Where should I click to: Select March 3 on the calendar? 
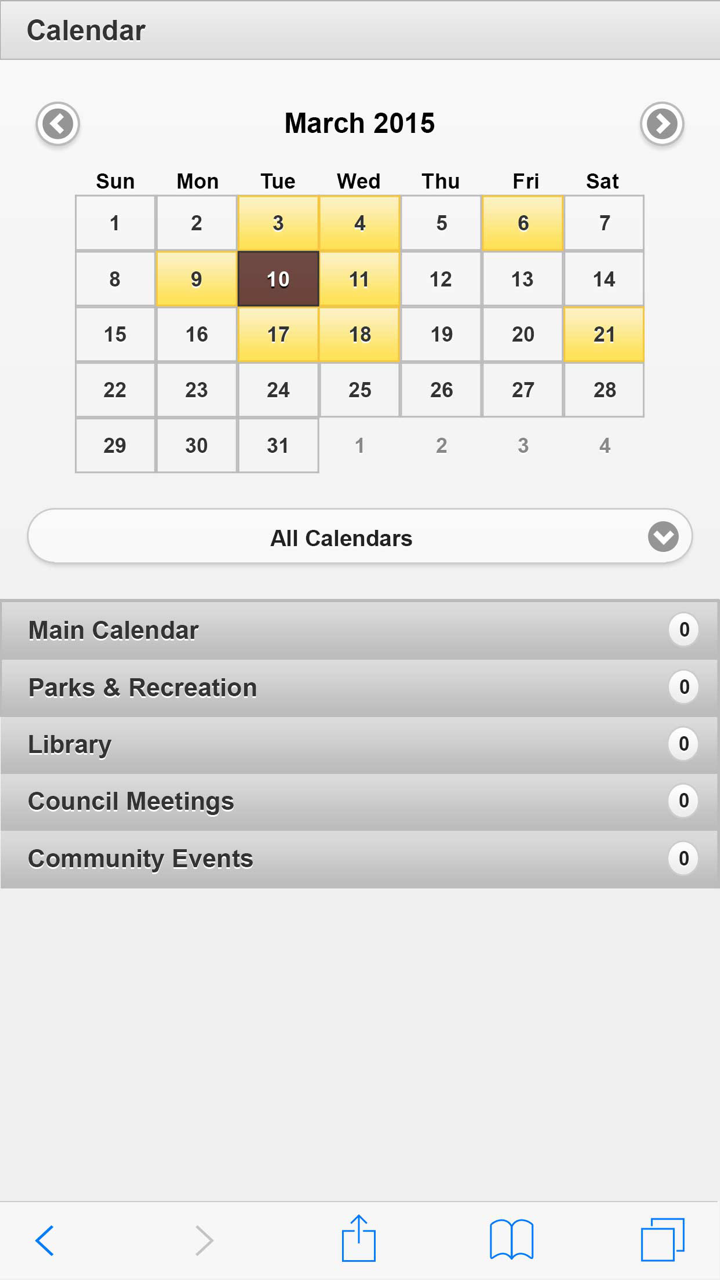278,223
